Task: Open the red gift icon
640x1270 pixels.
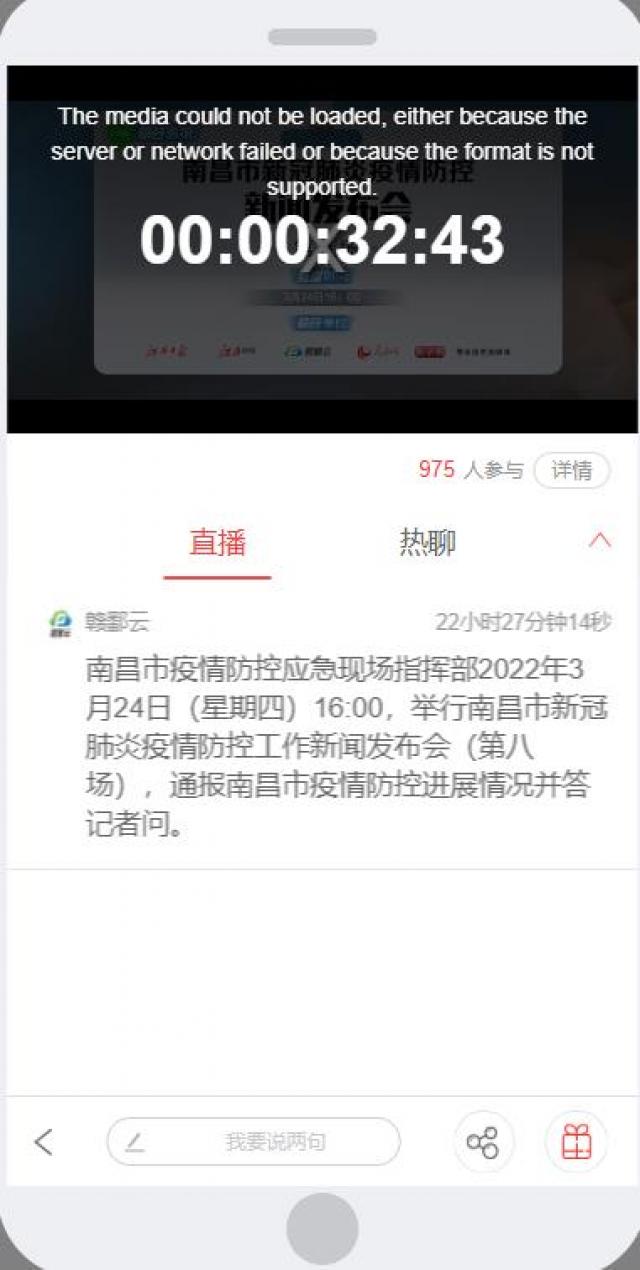Action: (576, 1141)
